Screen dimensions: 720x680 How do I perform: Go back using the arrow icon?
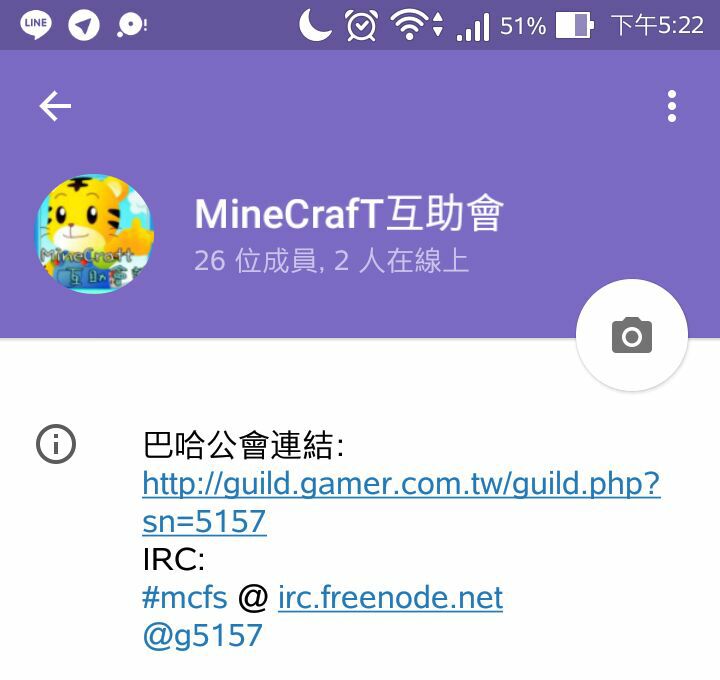click(55, 106)
